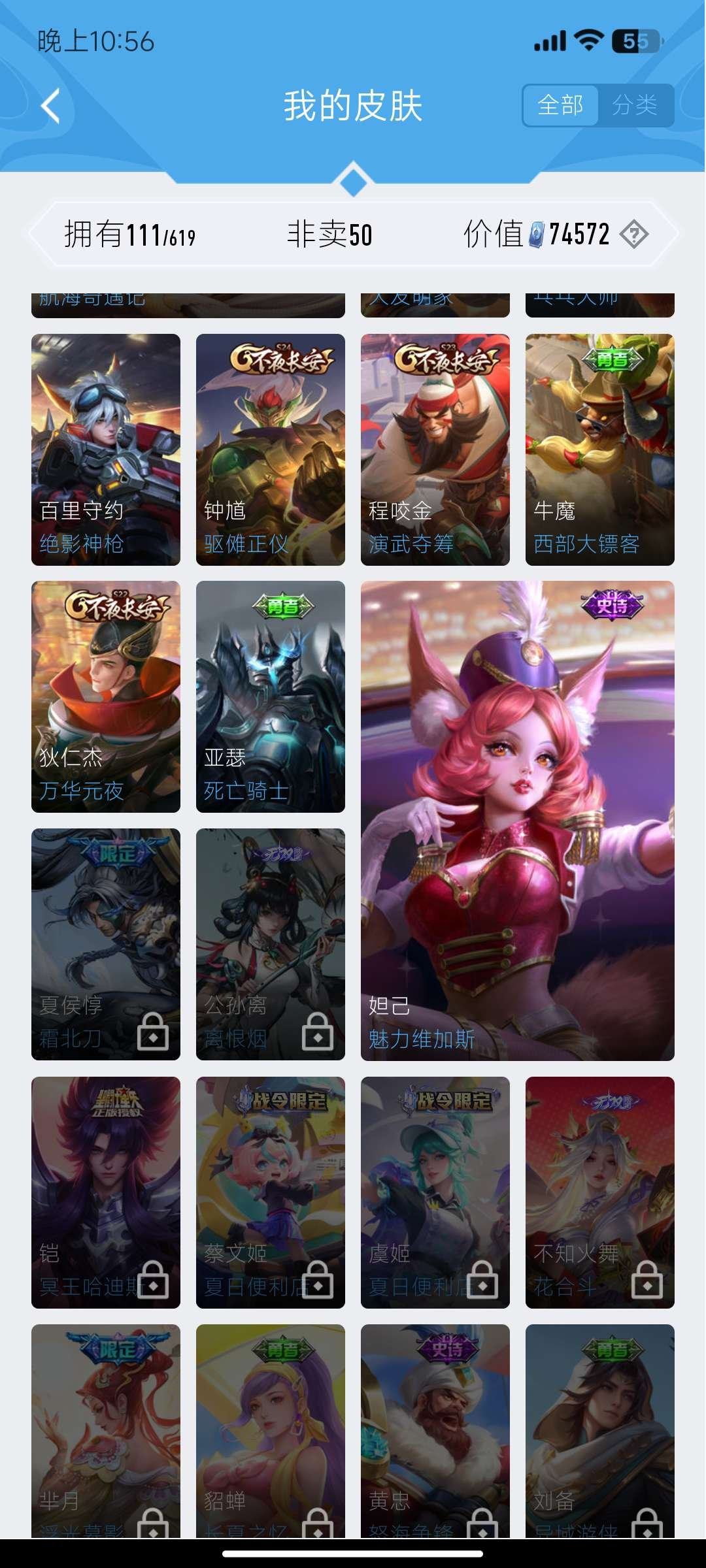Select locked 蔡文姬 夏日便利店 skin
This screenshot has height=1568, width=706.
(271, 1192)
